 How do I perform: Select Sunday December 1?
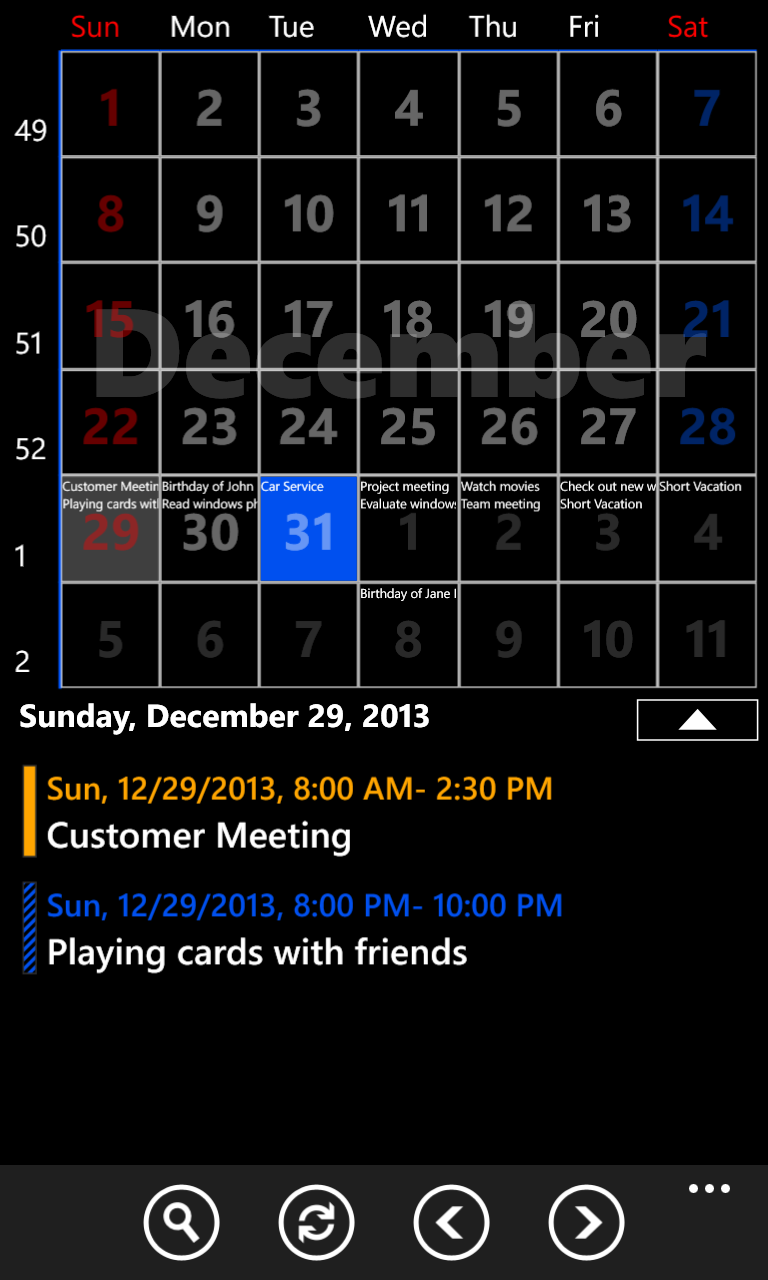110,104
